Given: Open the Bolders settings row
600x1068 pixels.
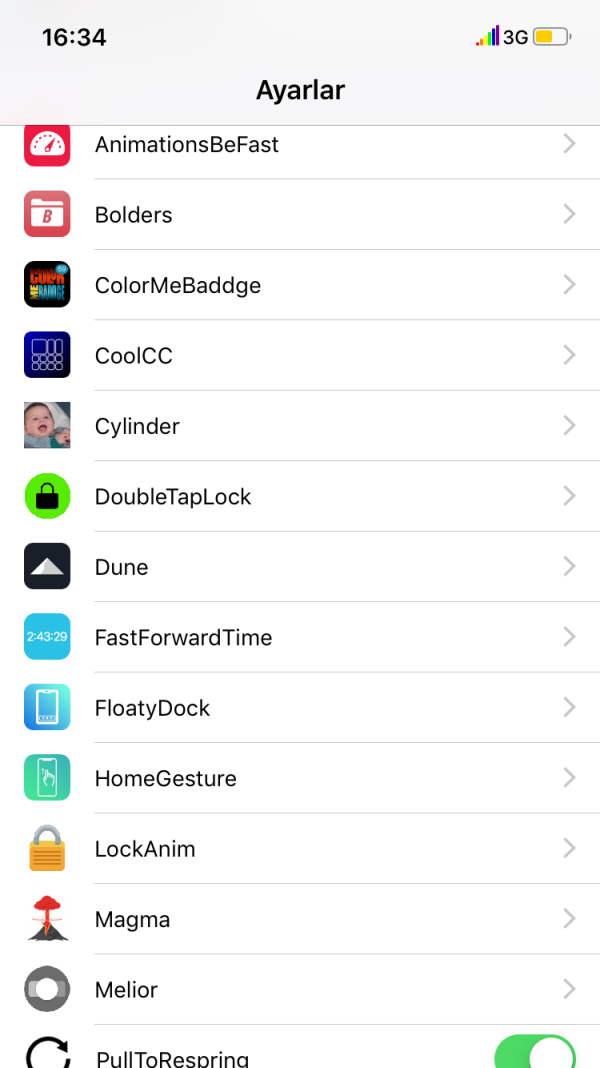Looking at the screenshot, I should 300,215.
